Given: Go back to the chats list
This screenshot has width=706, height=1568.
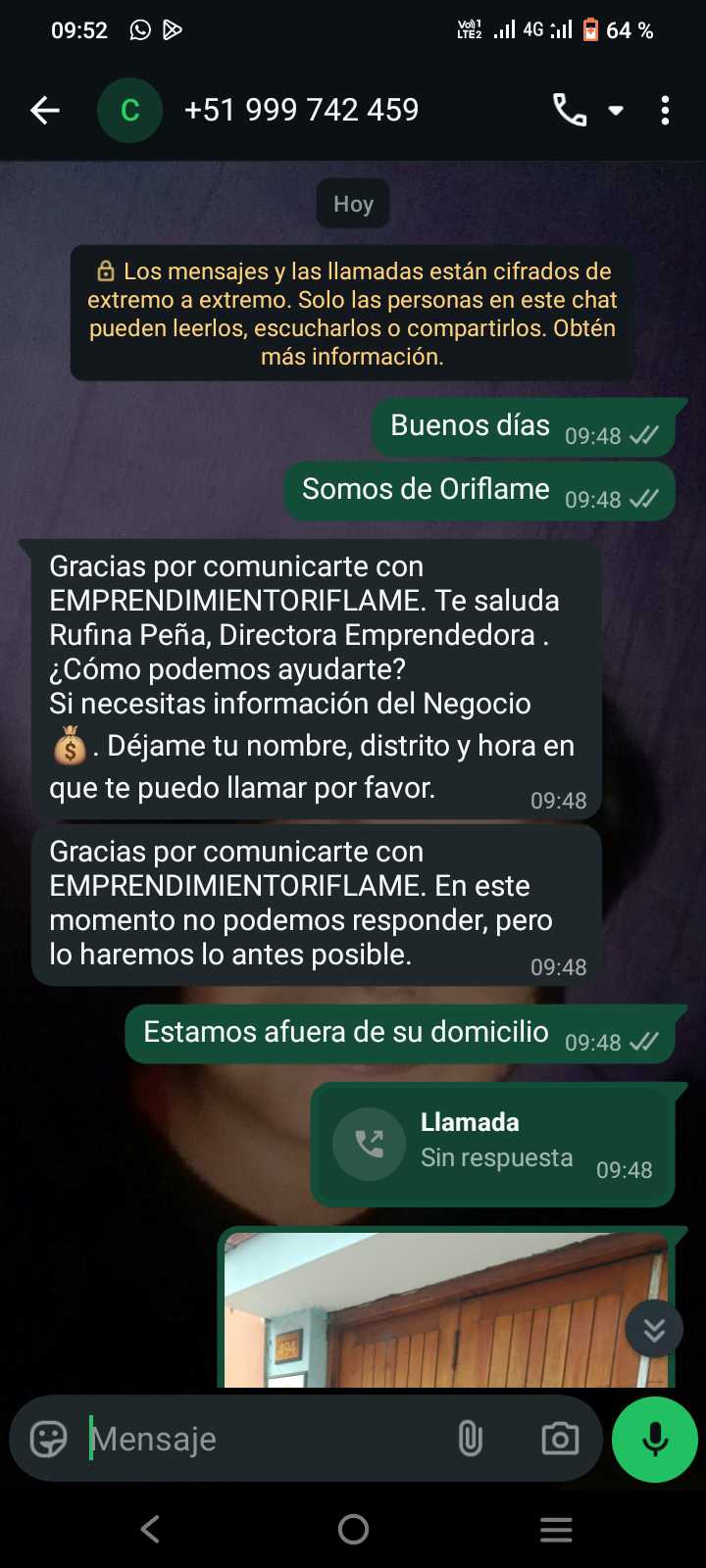Looking at the screenshot, I should [45, 111].
